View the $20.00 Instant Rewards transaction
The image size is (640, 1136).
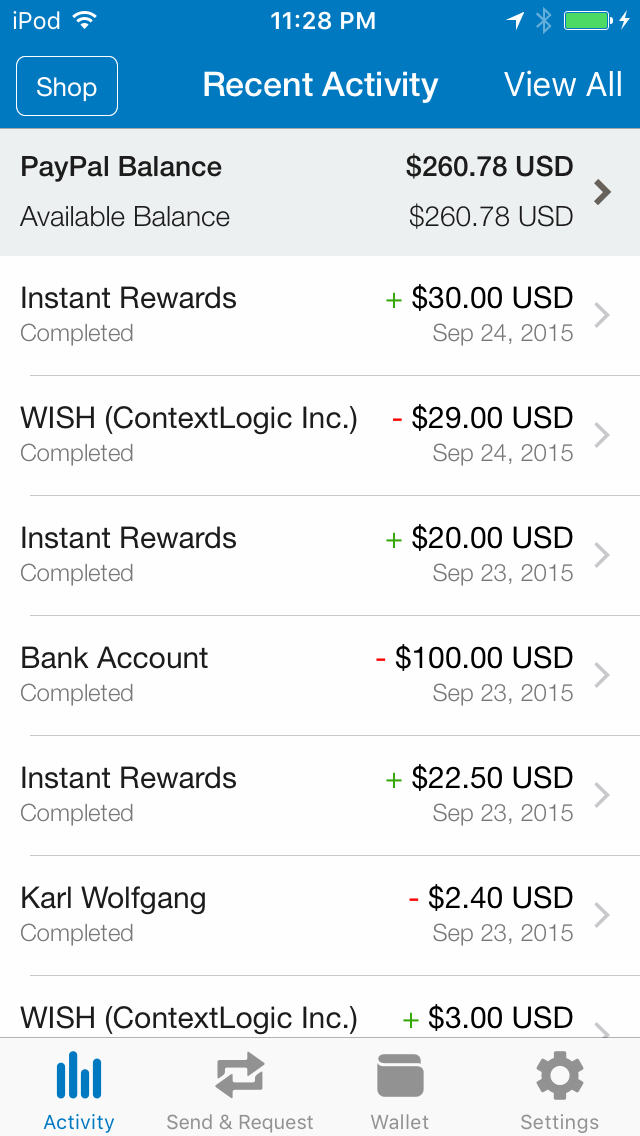tap(320, 556)
